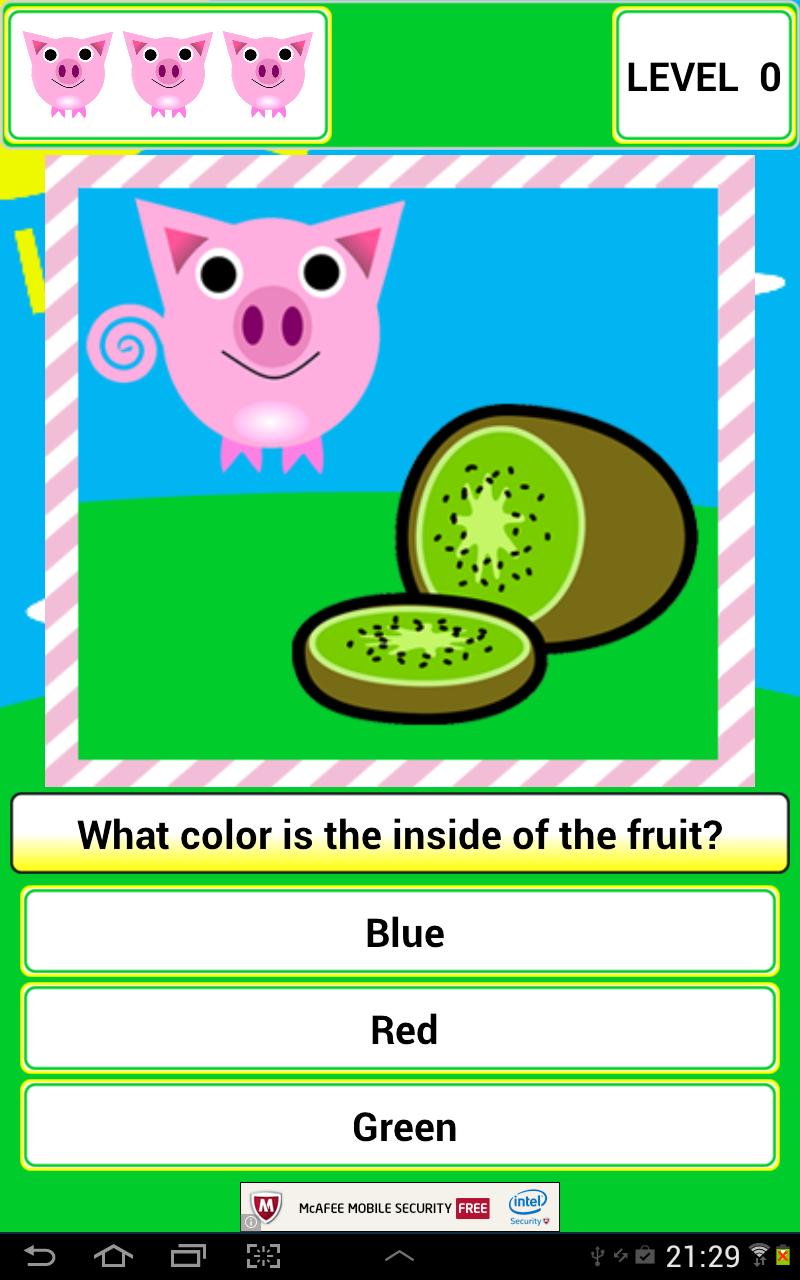Tap the battery indicator in the status bar
The height and width of the screenshot is (1280, 800).
pyautogui.click(x=781, y=1257)
